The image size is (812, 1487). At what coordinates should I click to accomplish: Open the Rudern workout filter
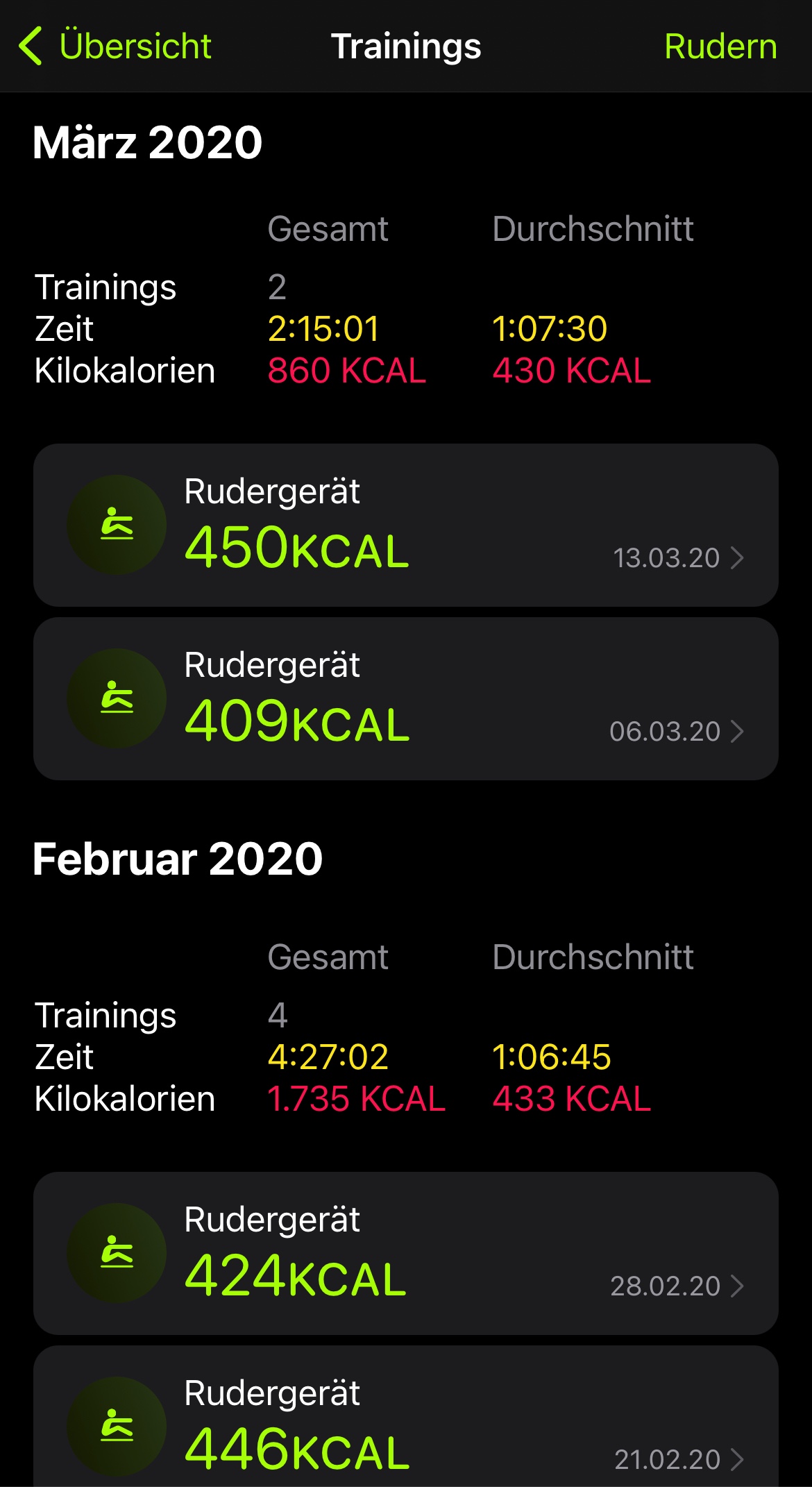720,47
